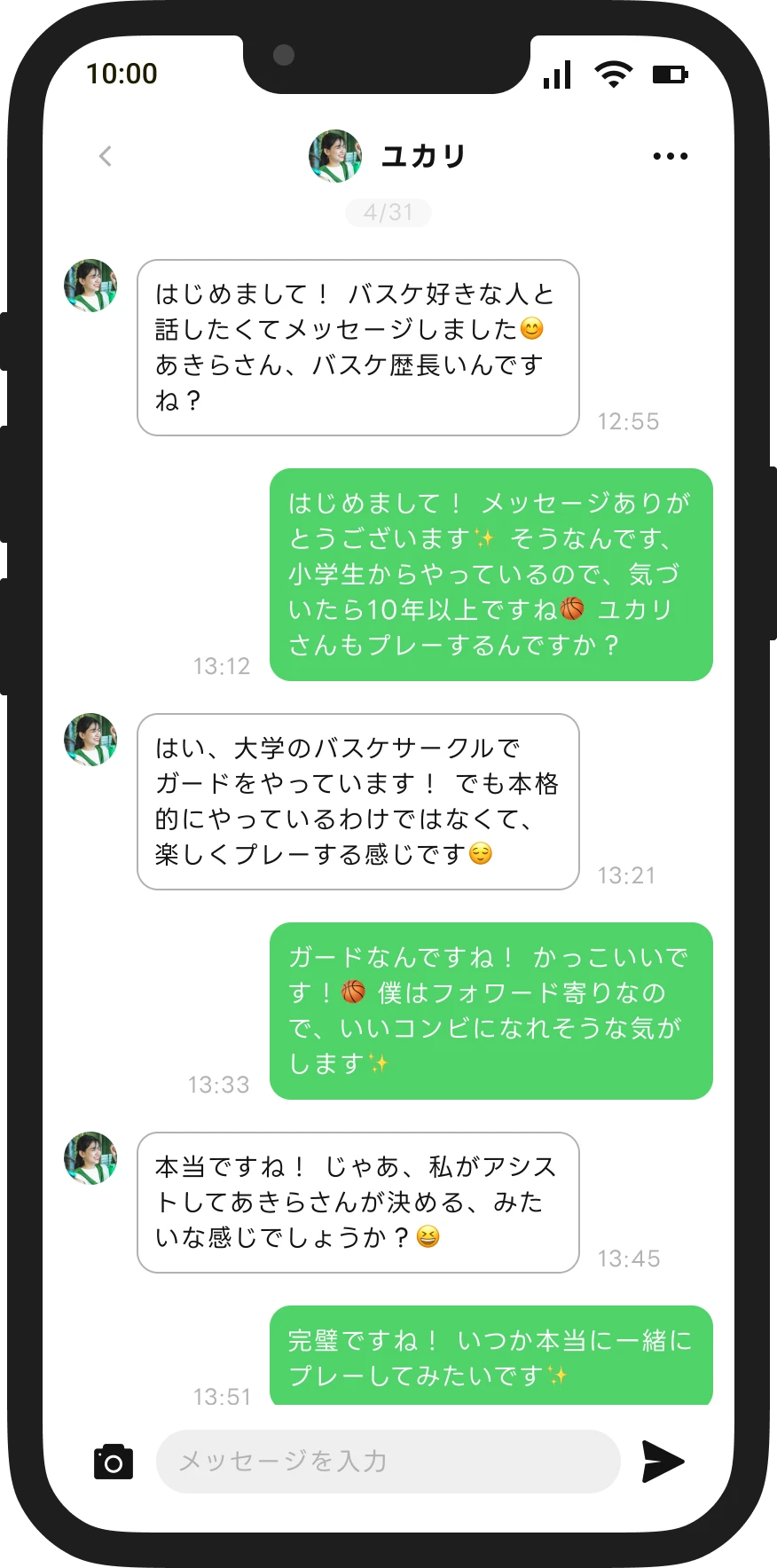Tap the camera icon to attach a photo
The image size is (777, 1568).
114,1462
